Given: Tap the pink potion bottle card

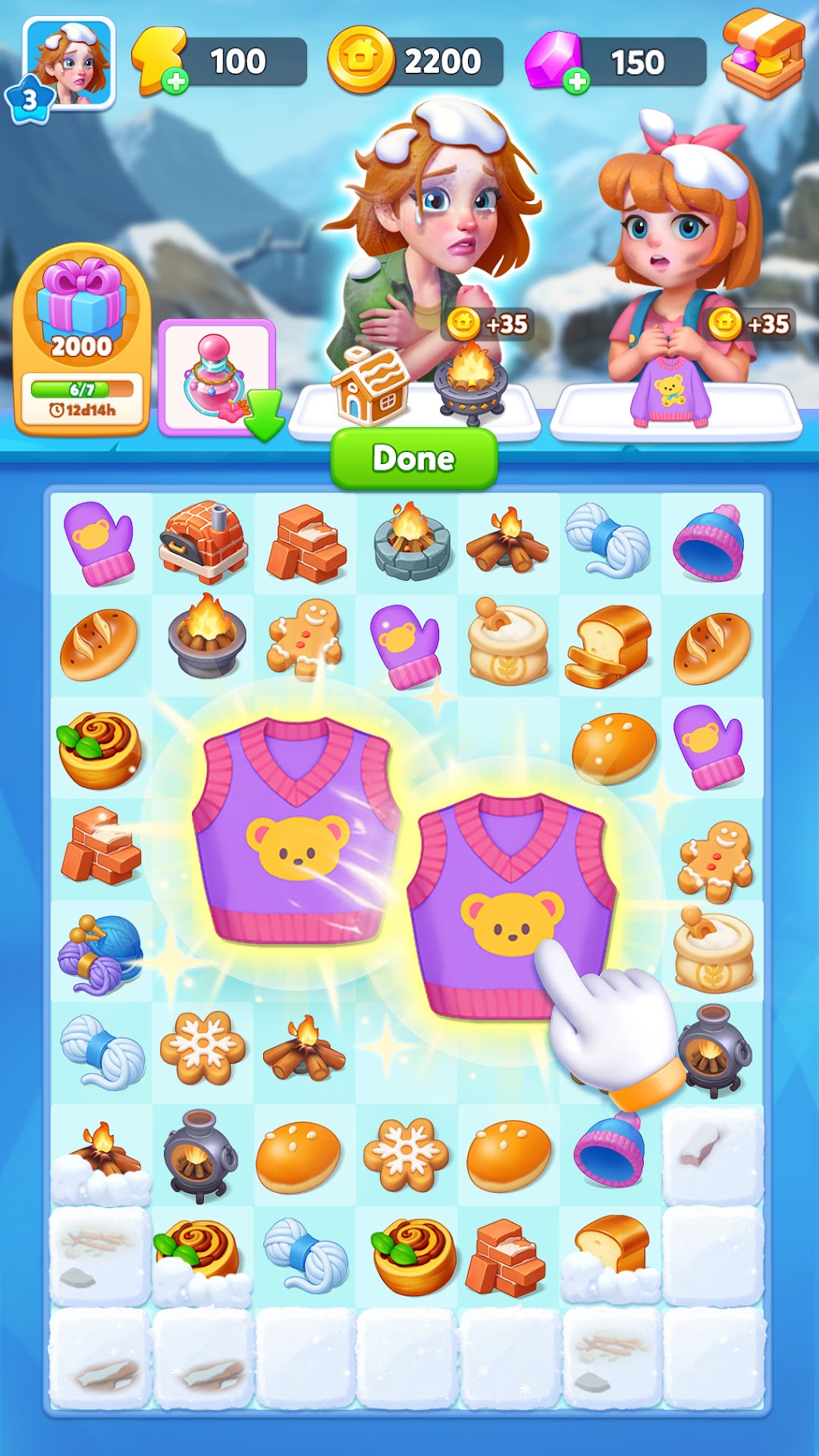Looking at the screenshot, I should (217, 378).
